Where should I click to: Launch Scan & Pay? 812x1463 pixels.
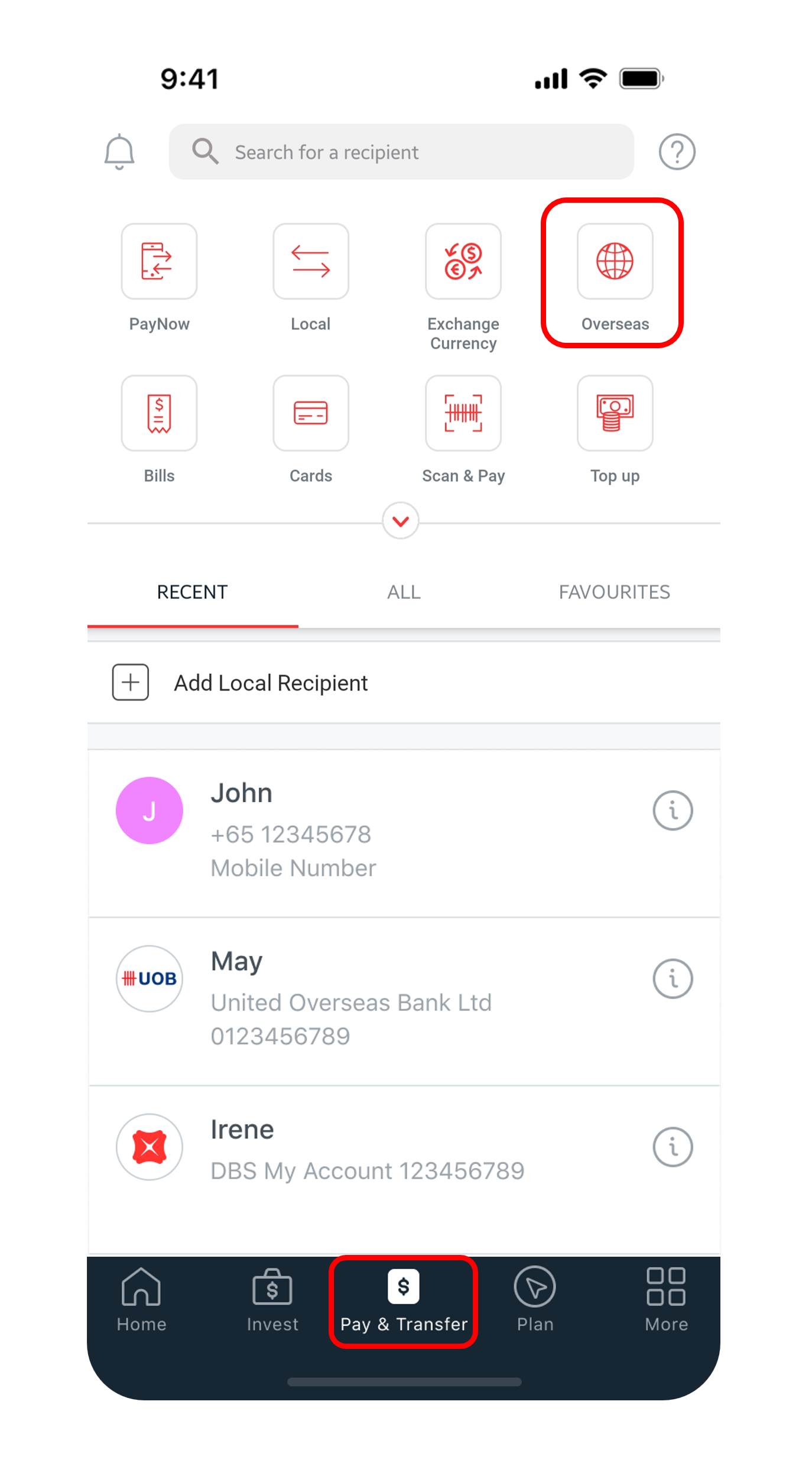click(x=463, y=414)
